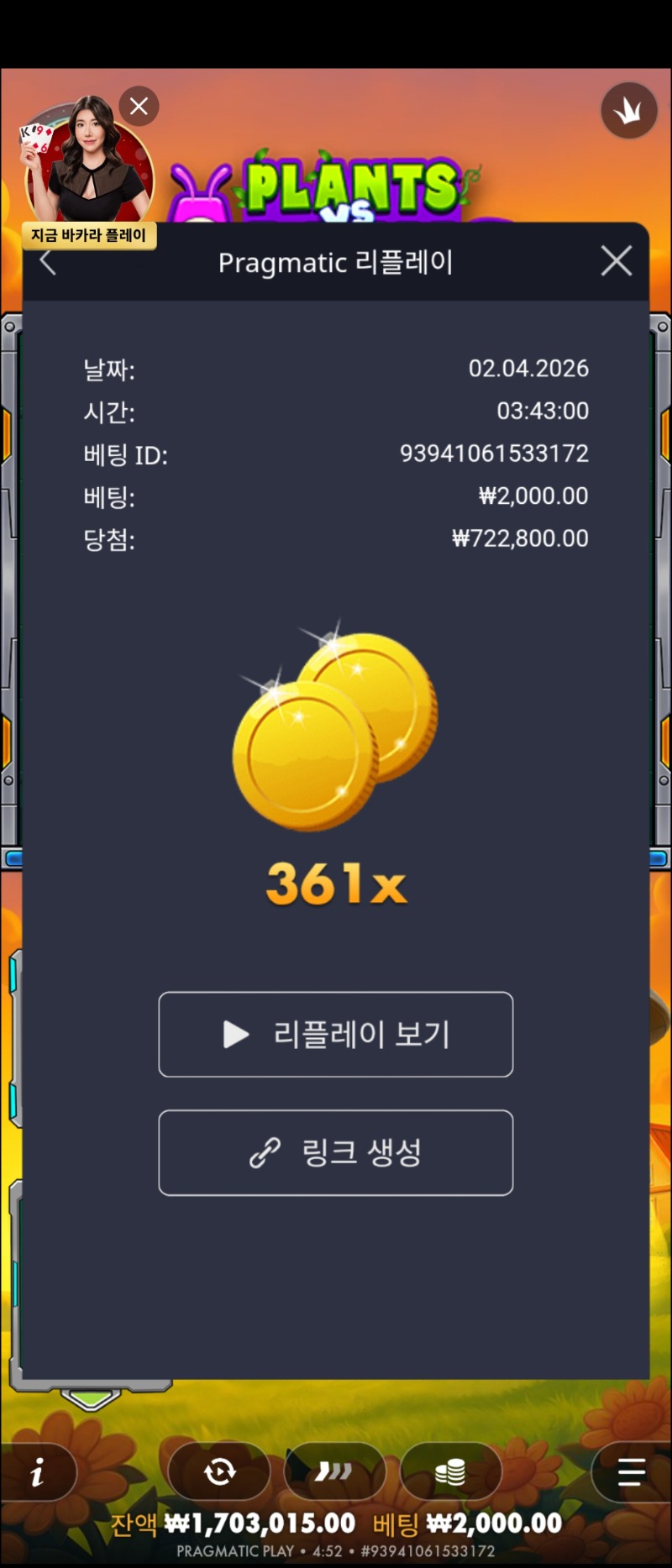Close the Pragmatic 리플레이 dialog
Screen dimensions: 672x1568
(616, 261)
